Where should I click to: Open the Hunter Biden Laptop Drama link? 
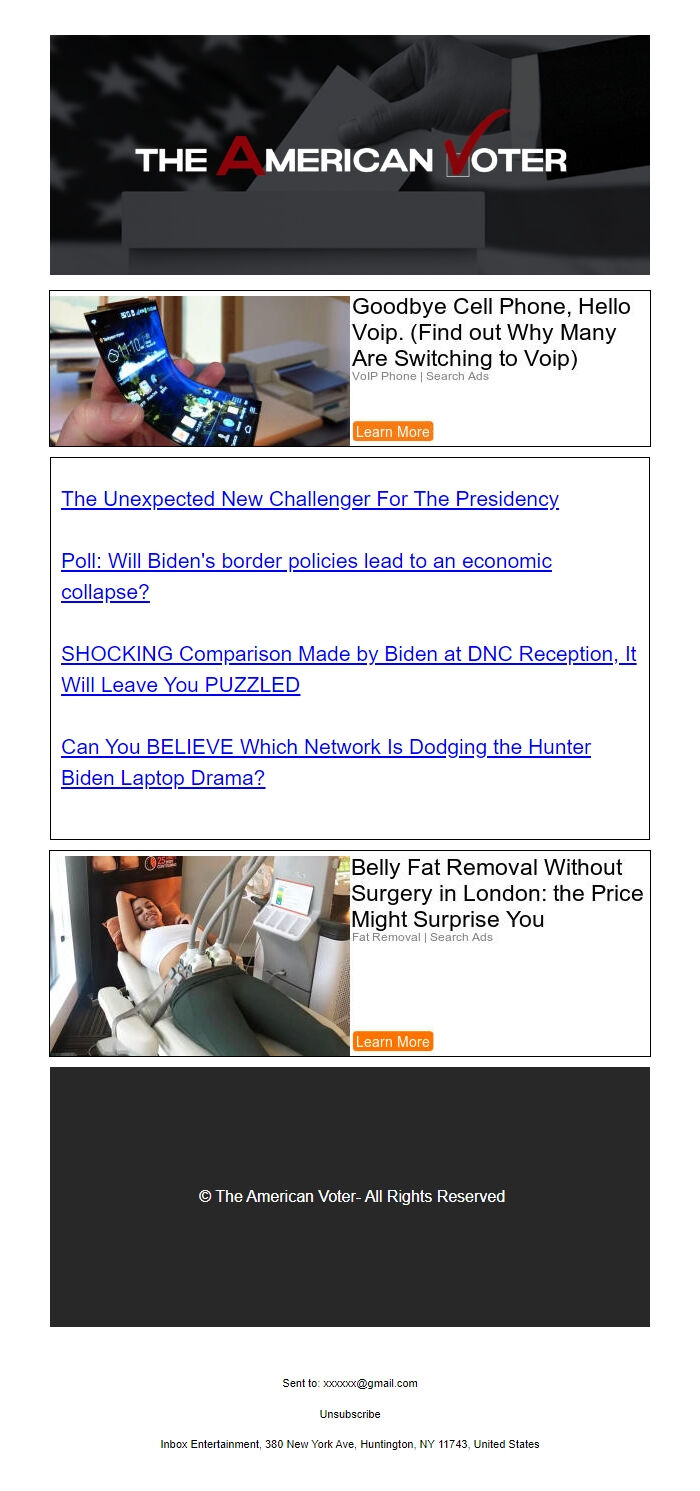(x=326, y=748)
